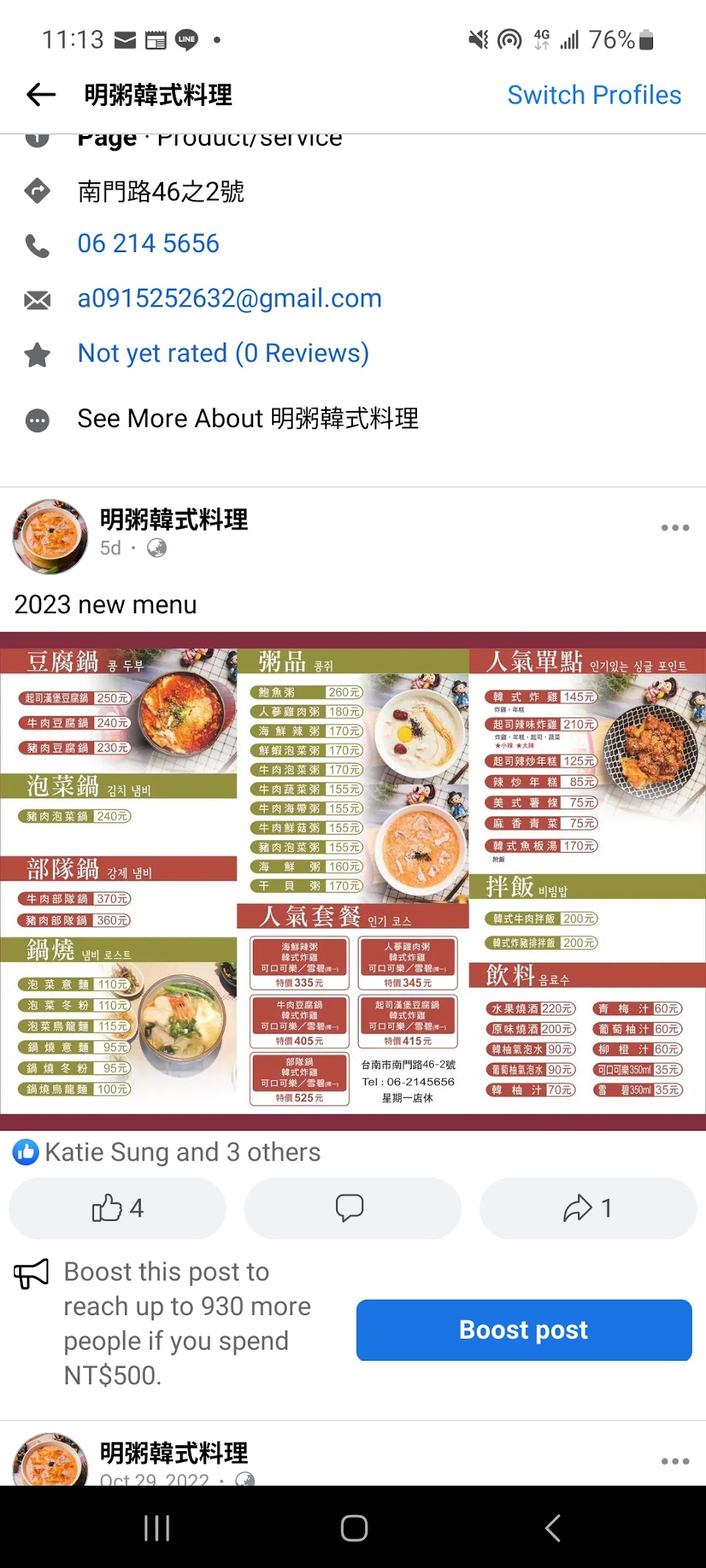The image size is (706, 1568).
Task: Open options menu for Oct 29, 2022 post
Action: pyautogui.click(x=674, y=1461)
